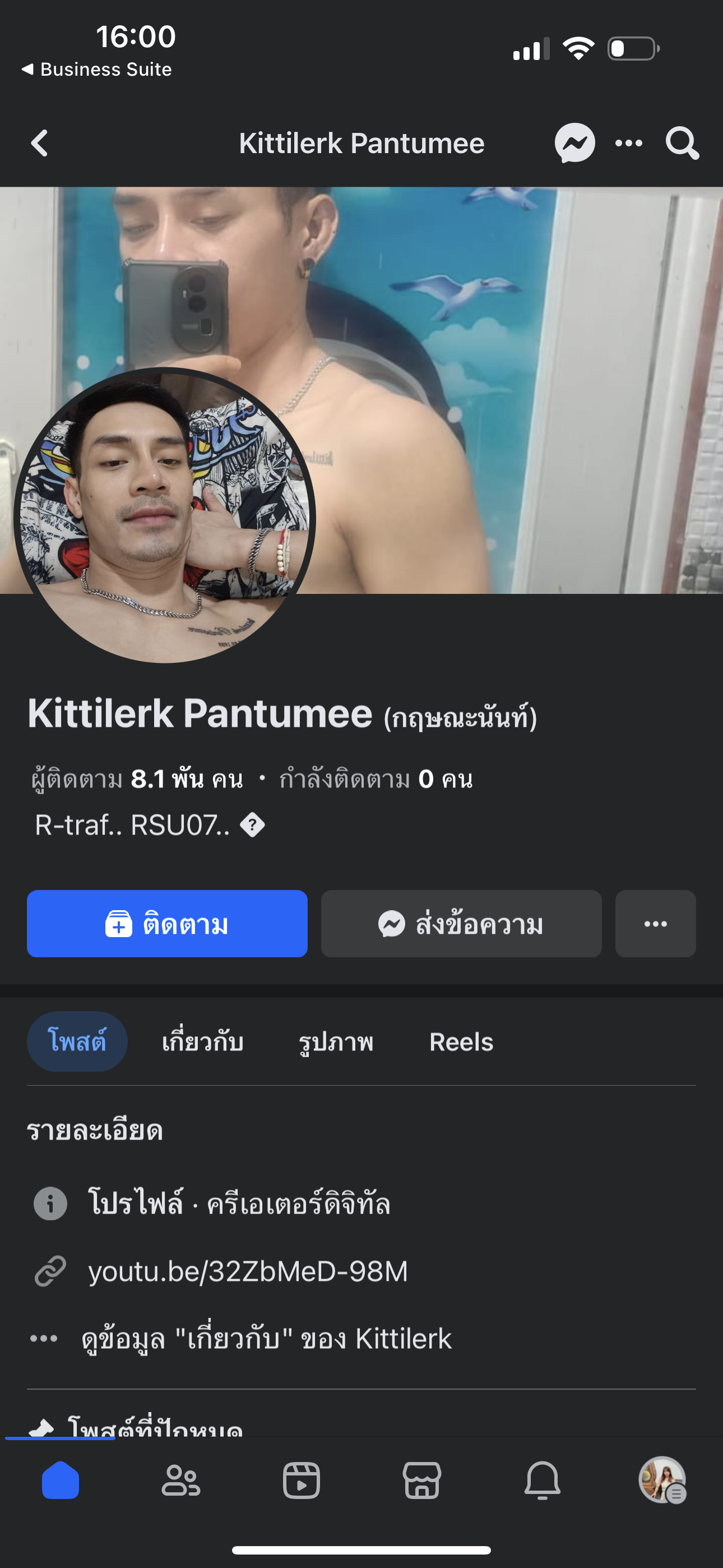Screen dimensions: 723x1568
Task: Switch to the รูปภาพ tab
Action: [x=336, y=1041]
